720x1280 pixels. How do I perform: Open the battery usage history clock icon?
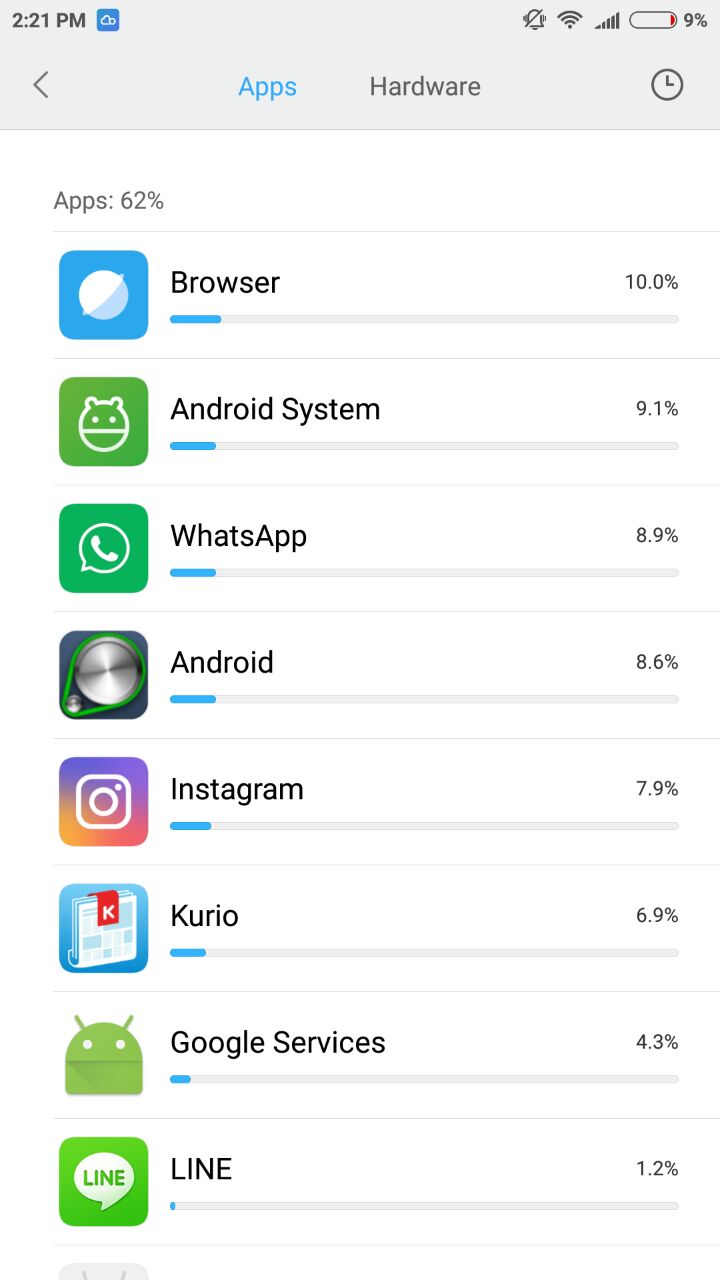pyautogui.click(x=667, y=85)
